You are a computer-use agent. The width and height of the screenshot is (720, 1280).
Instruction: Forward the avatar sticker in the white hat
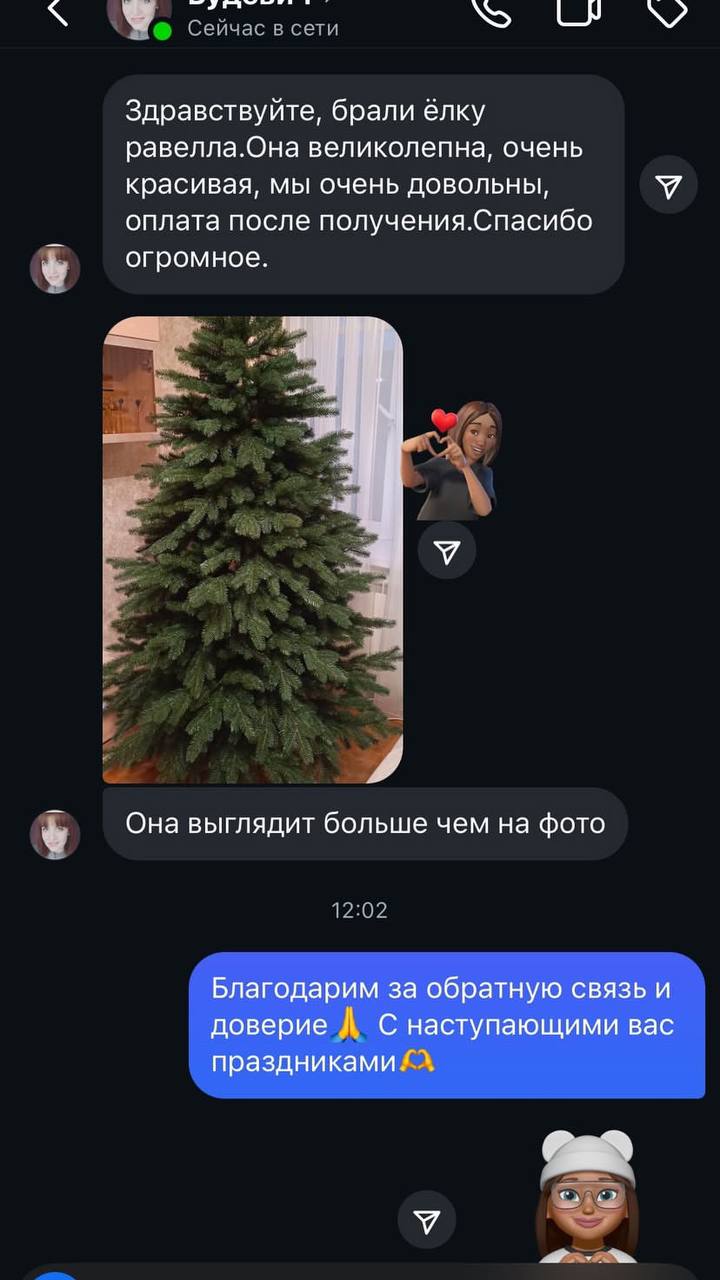coord(427,1220)
